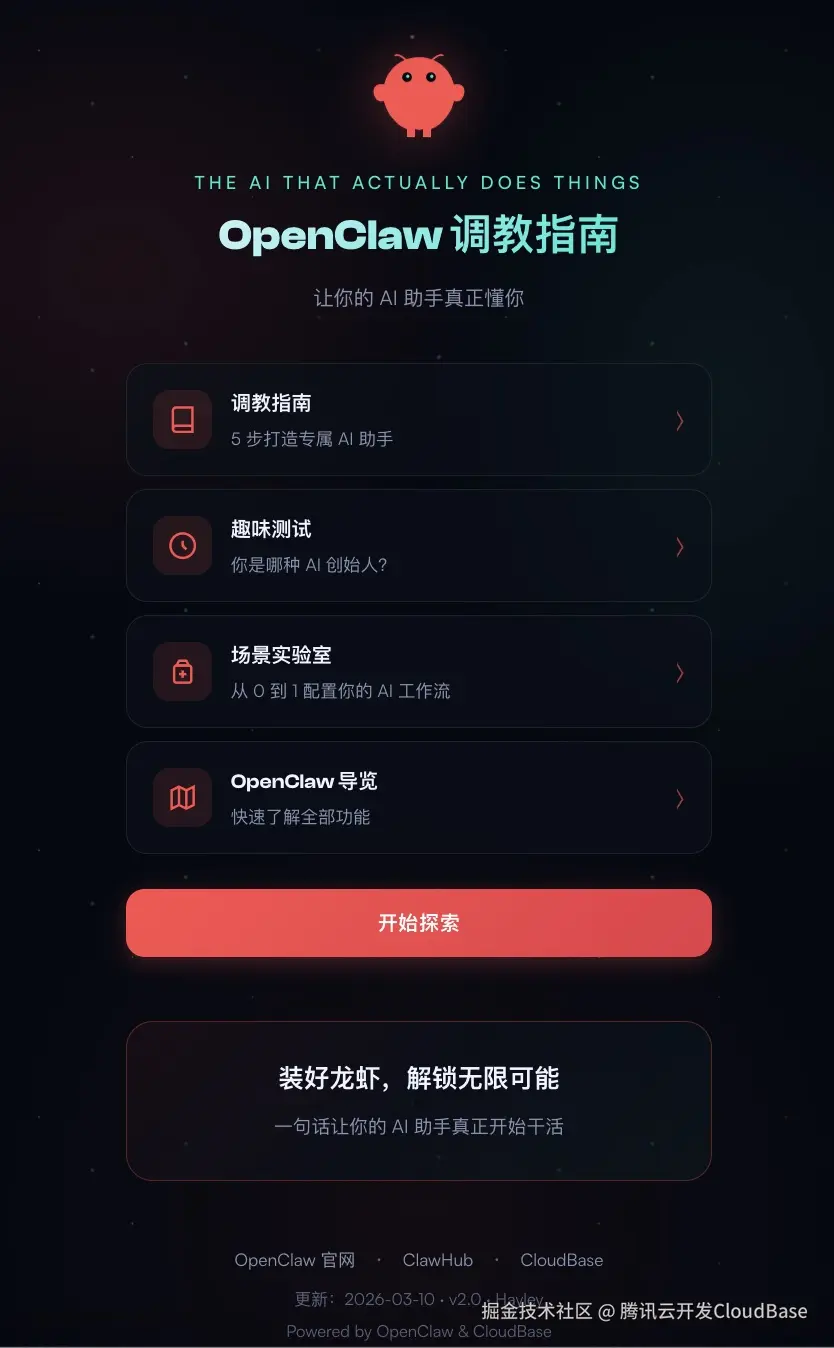This screenshot has height=1348, width=834.
Task: Click the red robot mascot logo at top
Action: (x=419, y=93)
